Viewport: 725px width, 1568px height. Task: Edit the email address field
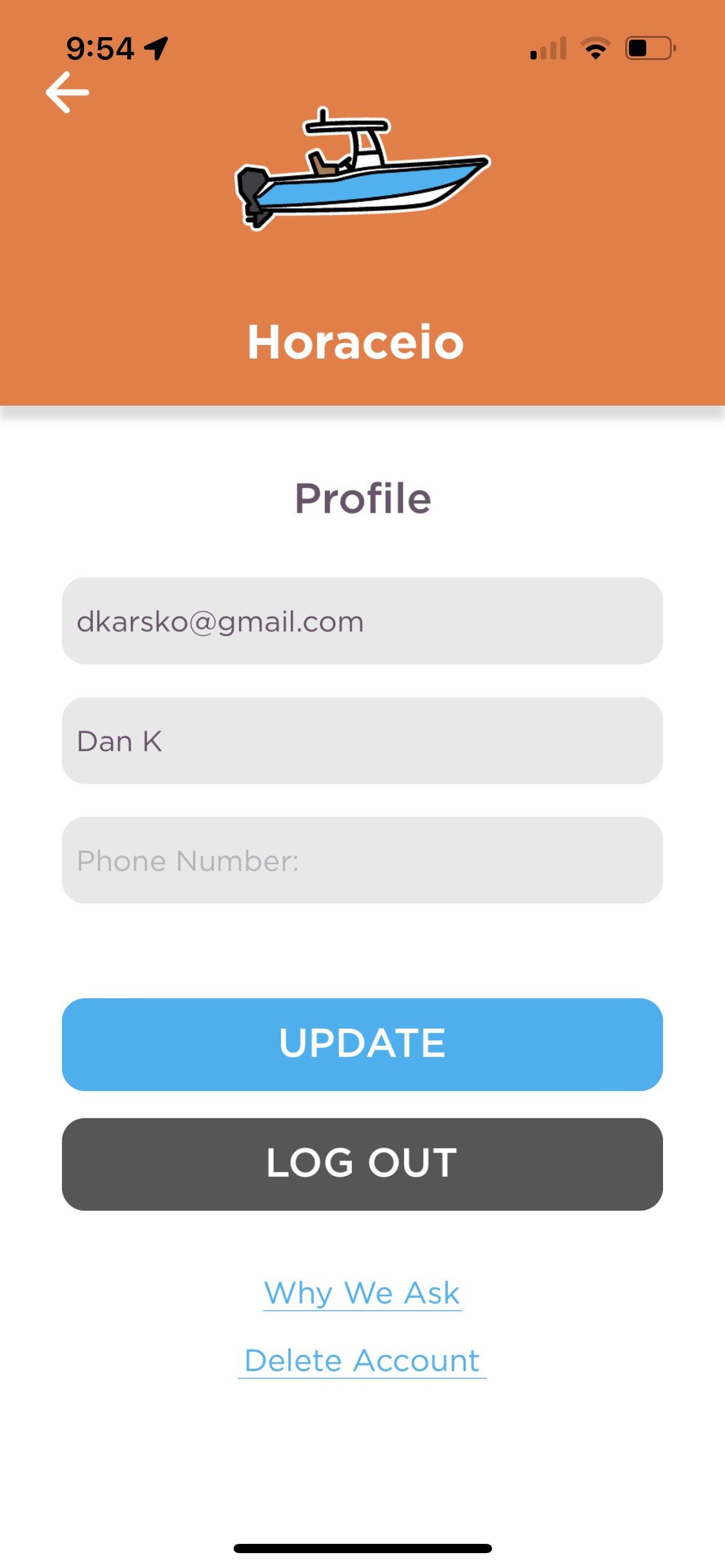(362, 621)
